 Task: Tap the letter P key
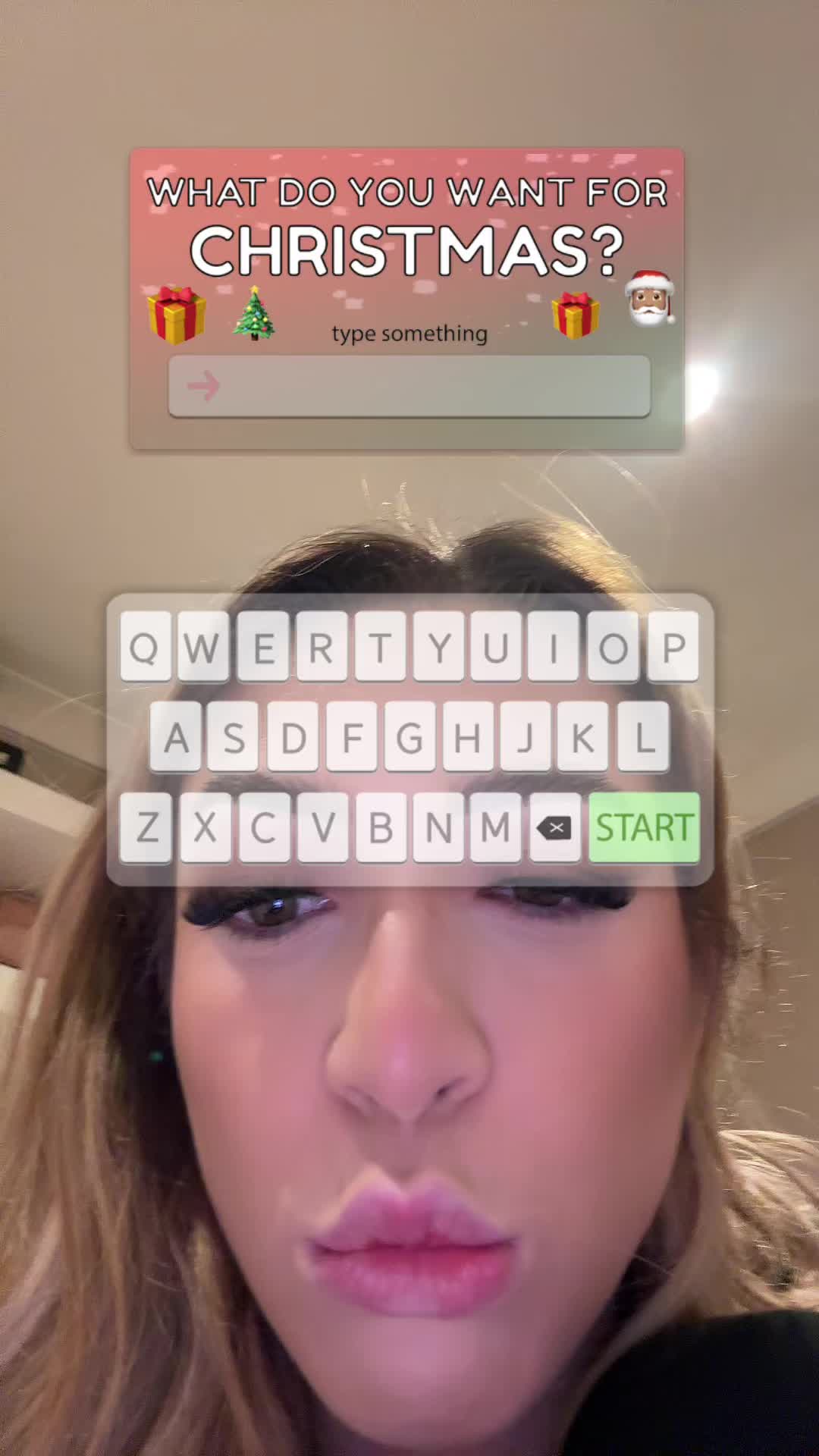[x=673, y=647]
